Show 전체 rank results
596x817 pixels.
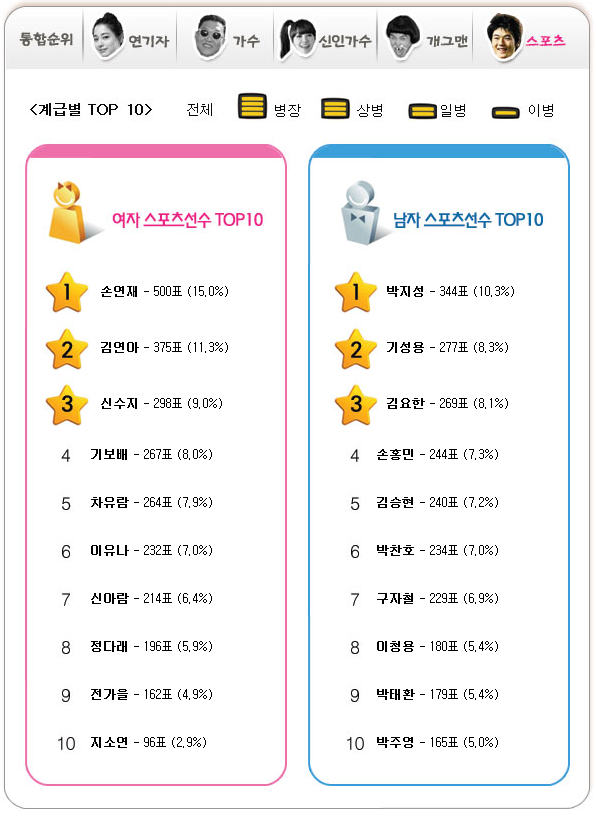[200, 109]
